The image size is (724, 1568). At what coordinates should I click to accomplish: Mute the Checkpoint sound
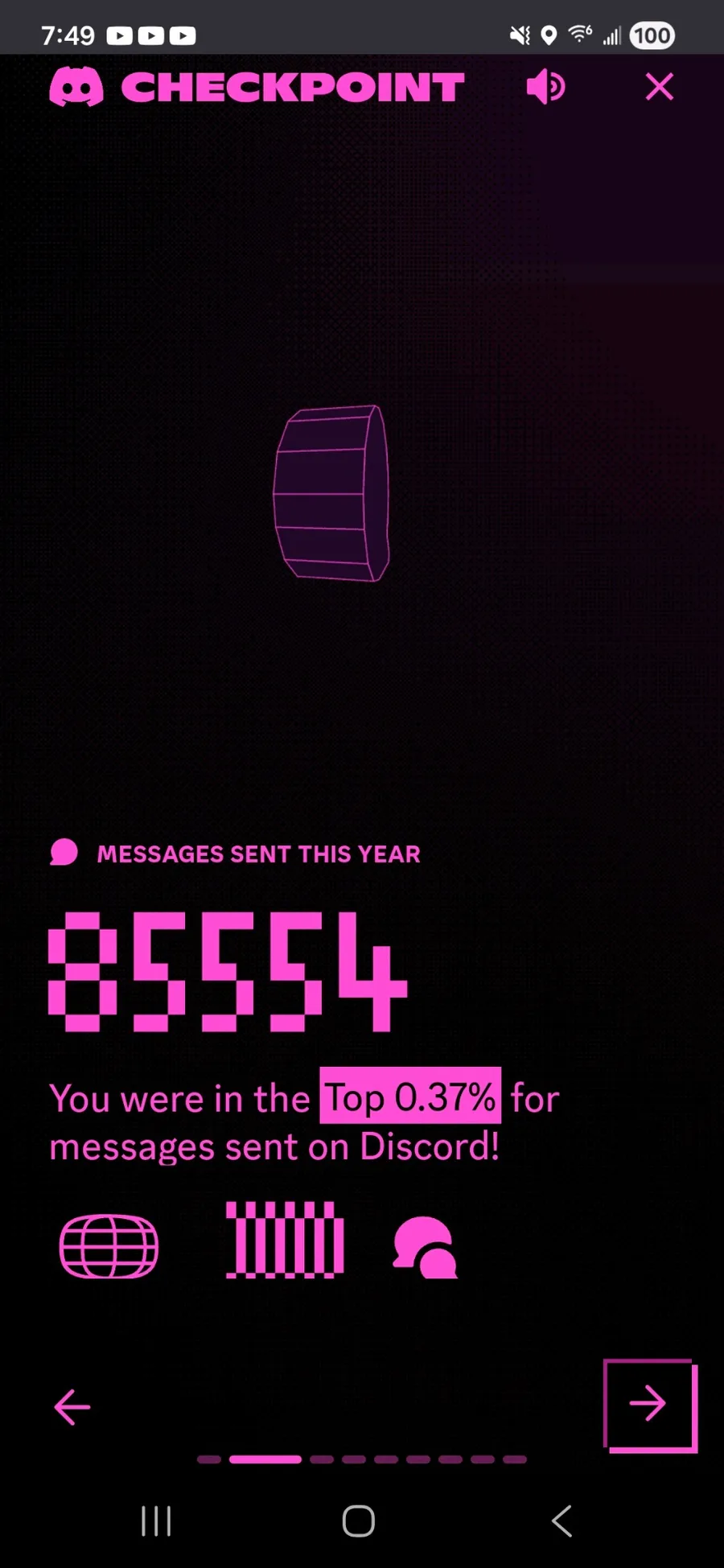546,87
